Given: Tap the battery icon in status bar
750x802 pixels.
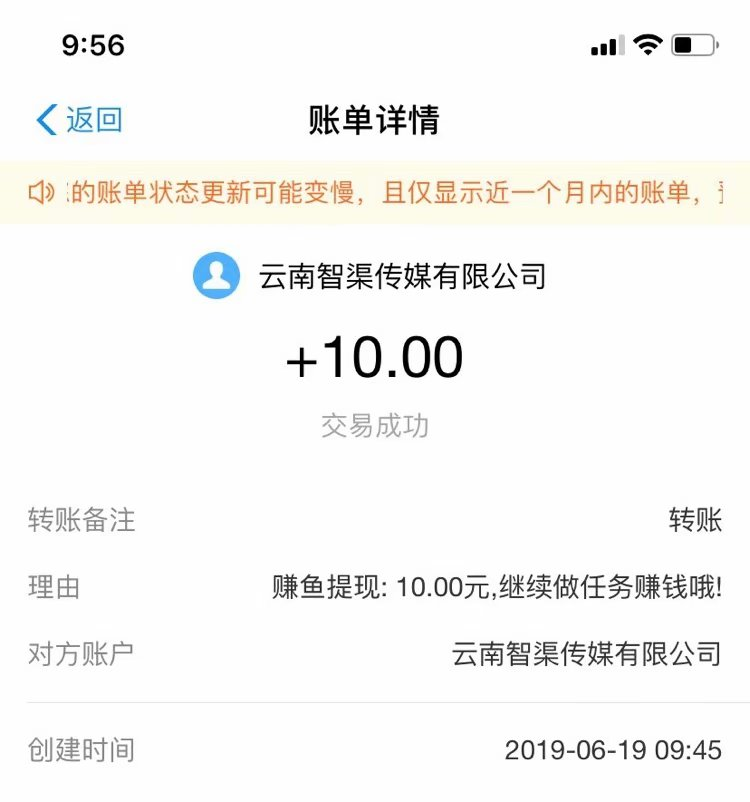Looking at the screenshot, I should coord(692,44).
